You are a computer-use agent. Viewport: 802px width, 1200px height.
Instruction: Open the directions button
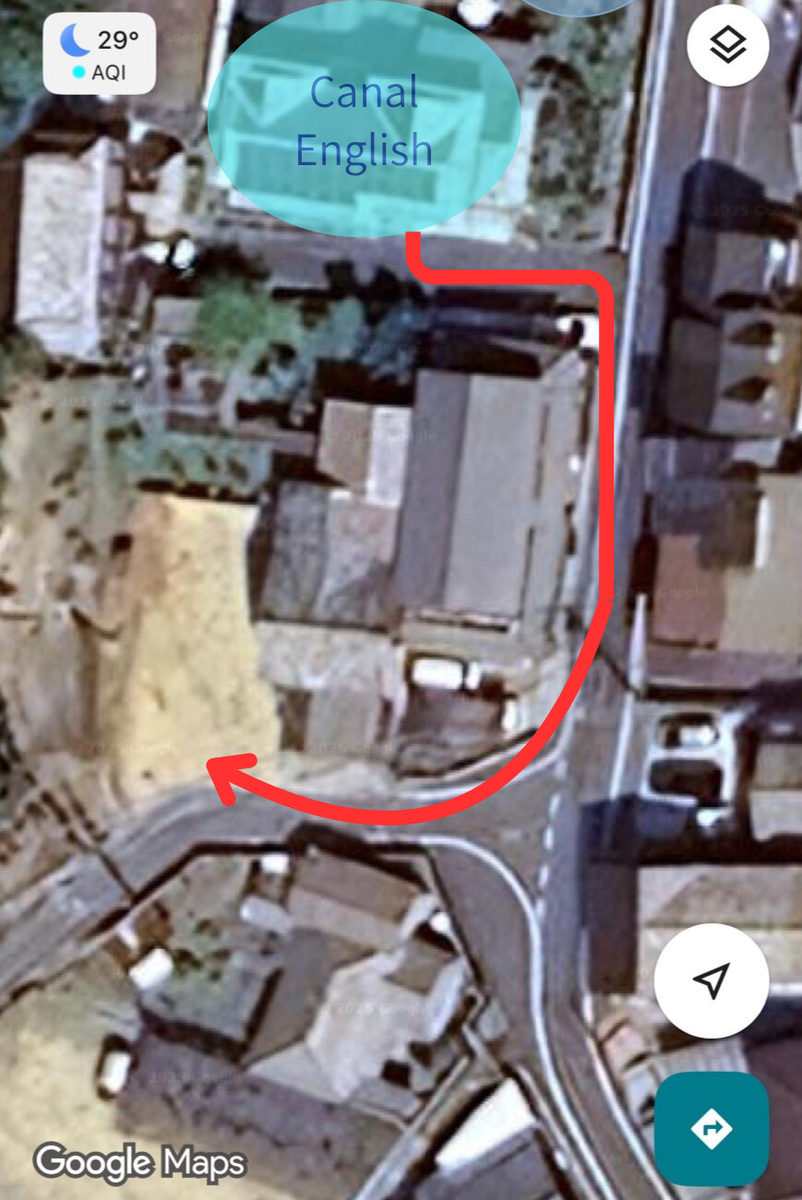point(711,1129)
